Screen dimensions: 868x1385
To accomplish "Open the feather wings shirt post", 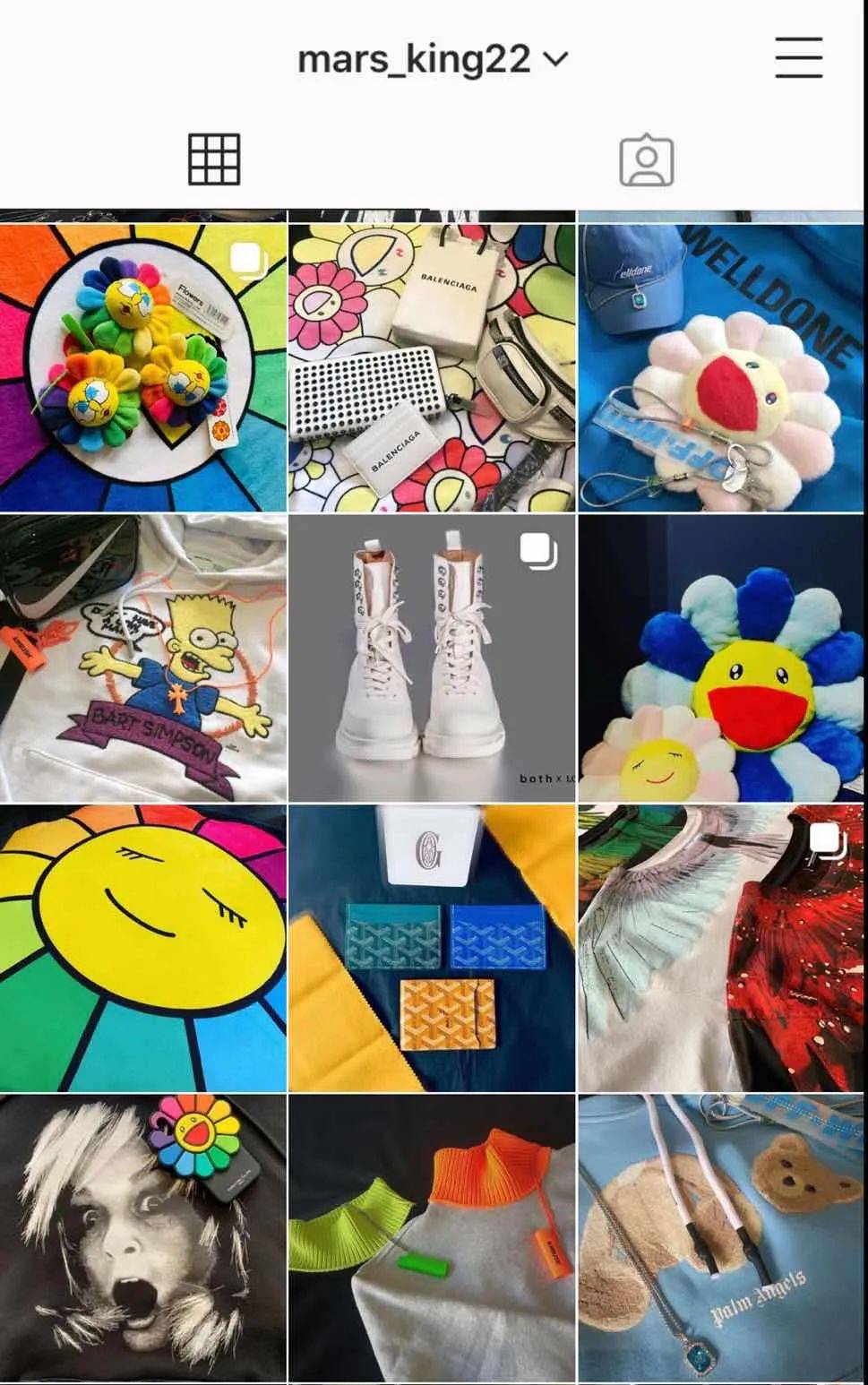I will tap(721, 948).
